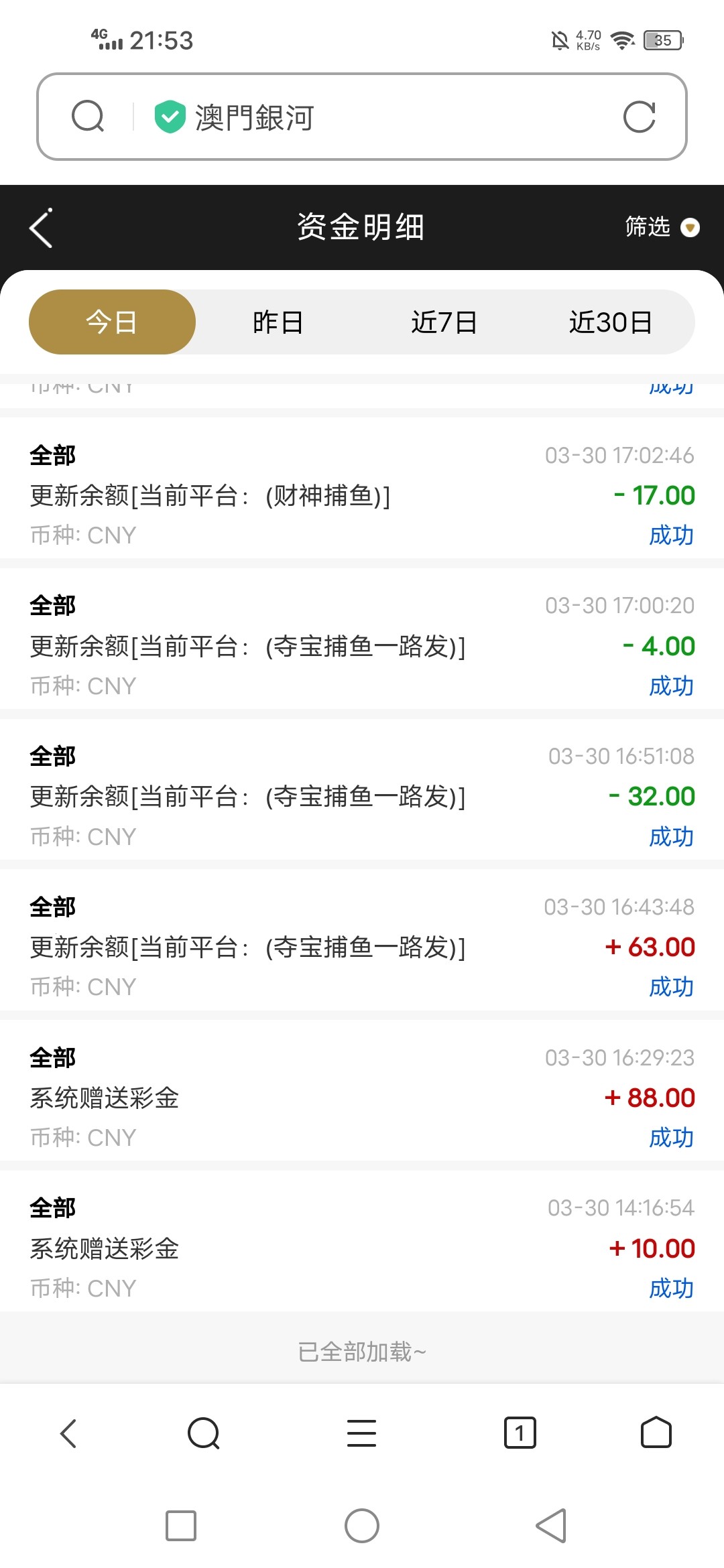The width and height of the screenshot is (724, 1568).
Task: Go to the browser home page
Action: [x=656, y=1433]
